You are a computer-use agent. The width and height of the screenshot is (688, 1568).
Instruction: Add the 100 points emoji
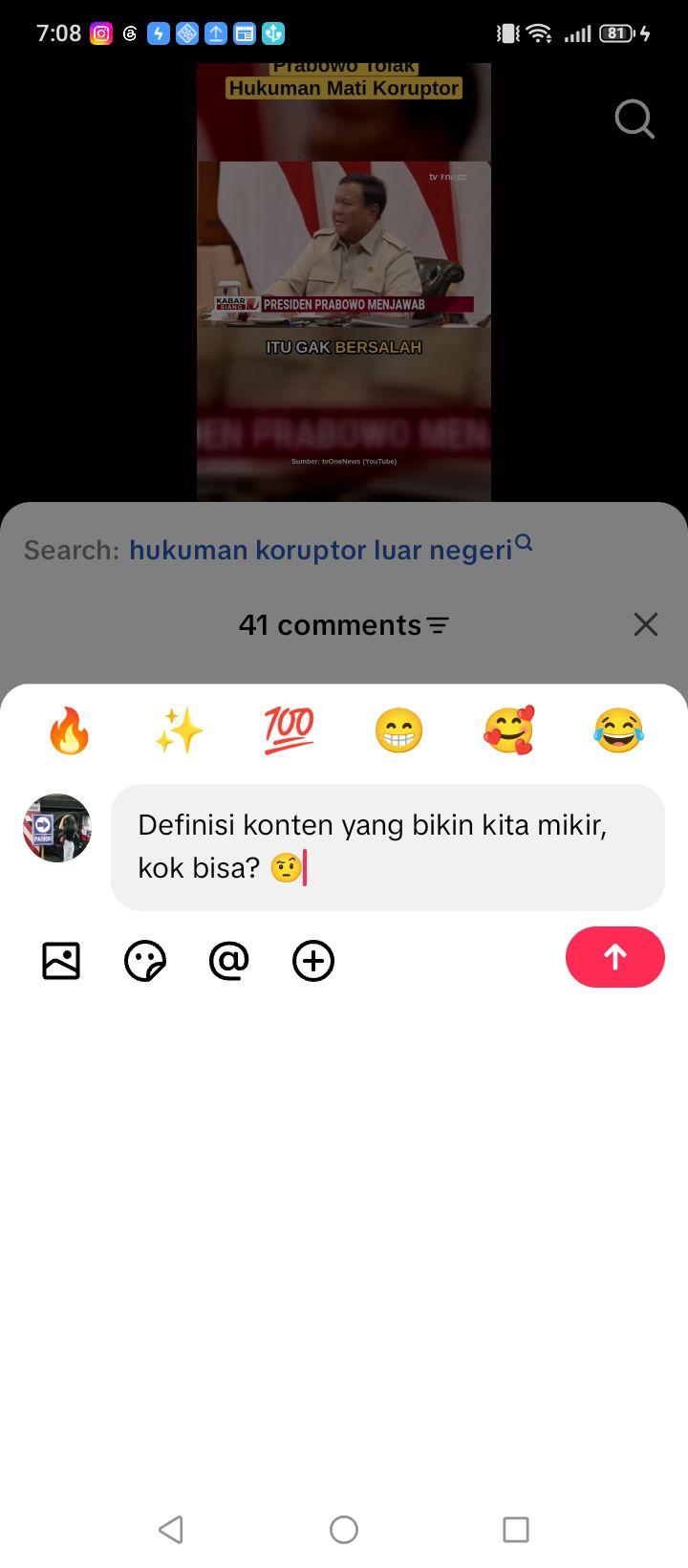coord(289,731)
